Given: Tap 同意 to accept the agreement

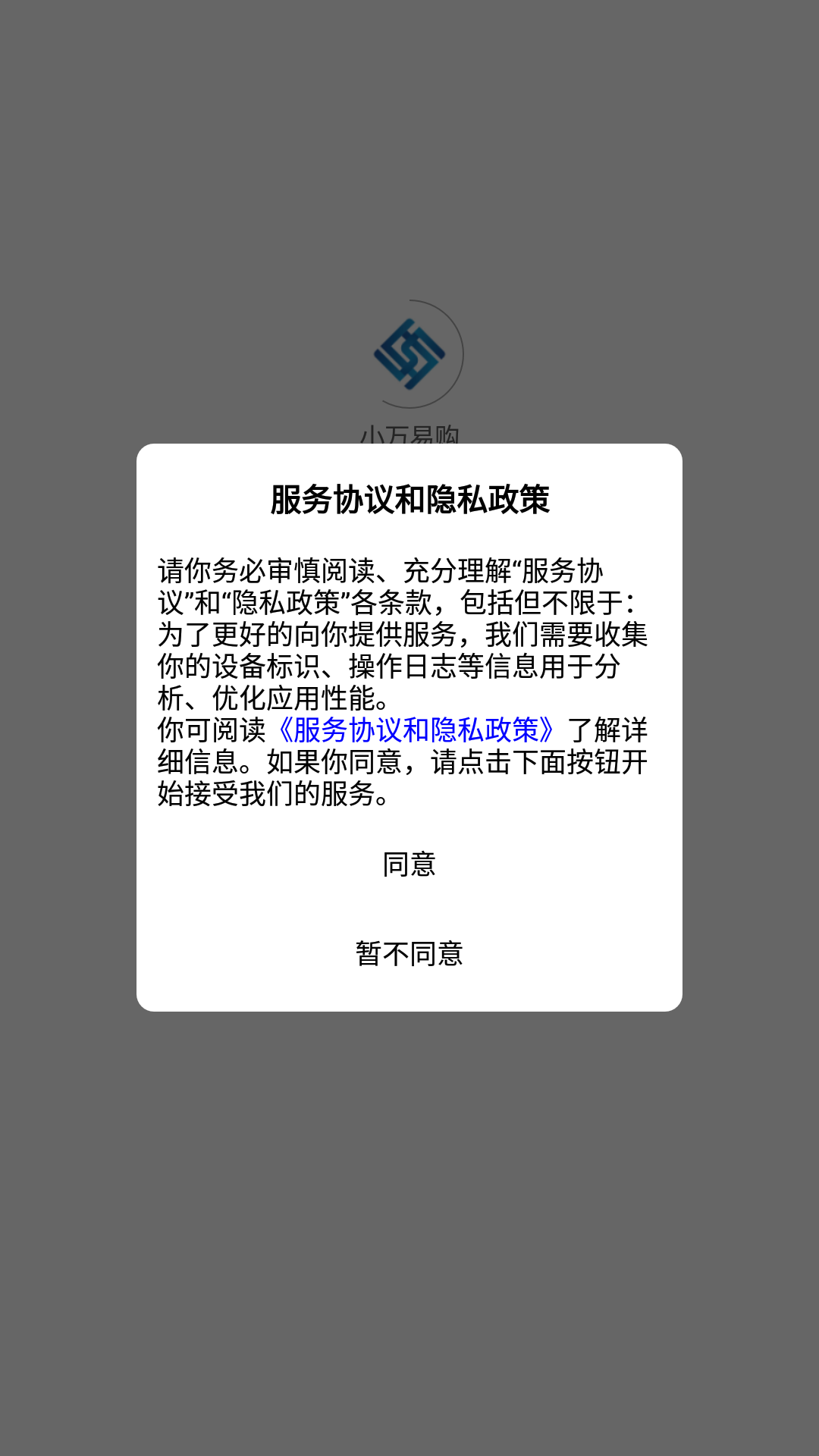Looking at the screenshot, I should click(409, 864).
